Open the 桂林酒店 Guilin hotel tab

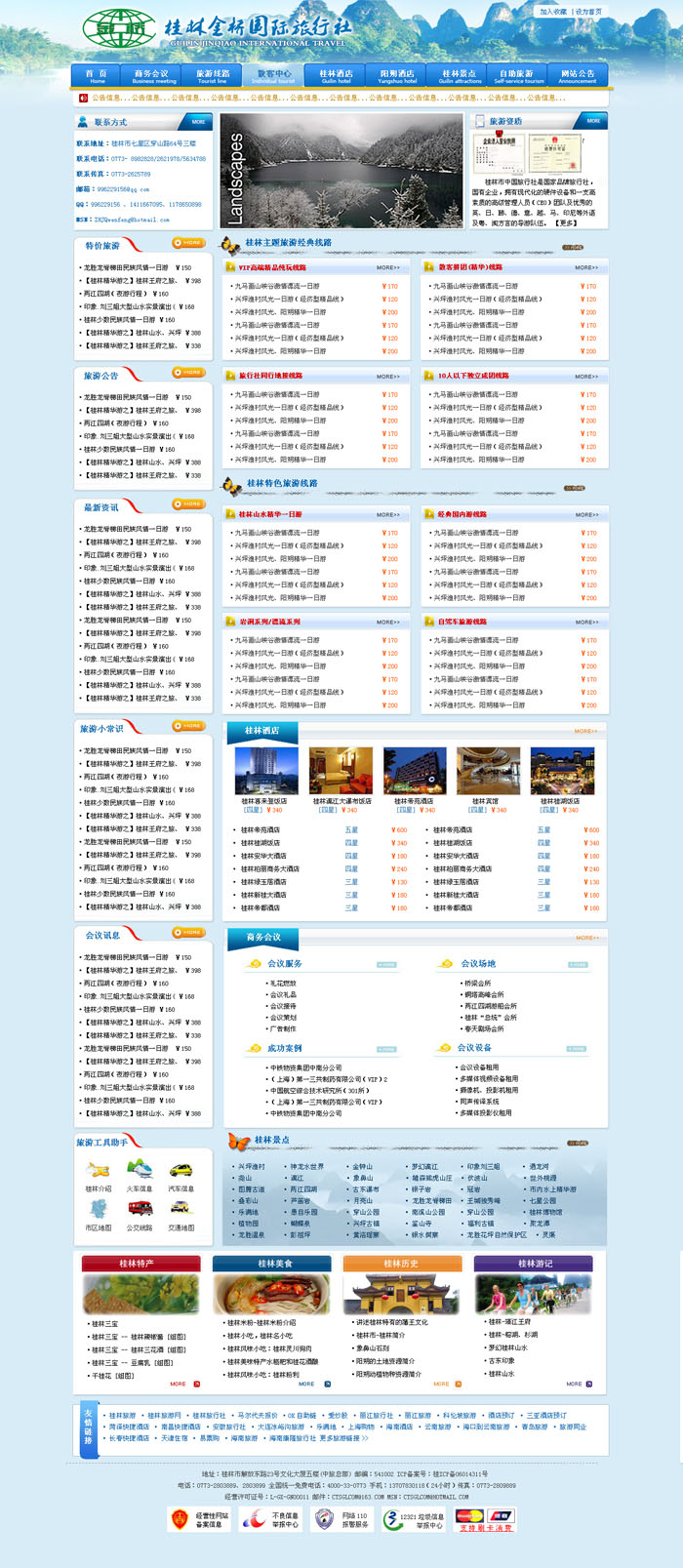click(337, 76)
